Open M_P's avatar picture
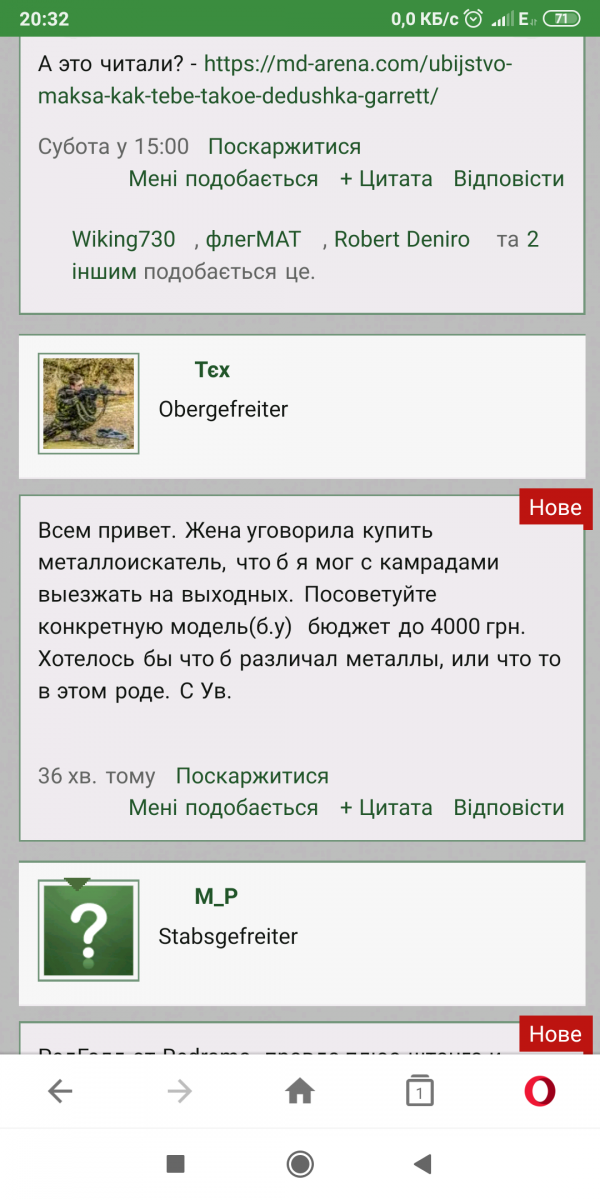 [88, 931]
